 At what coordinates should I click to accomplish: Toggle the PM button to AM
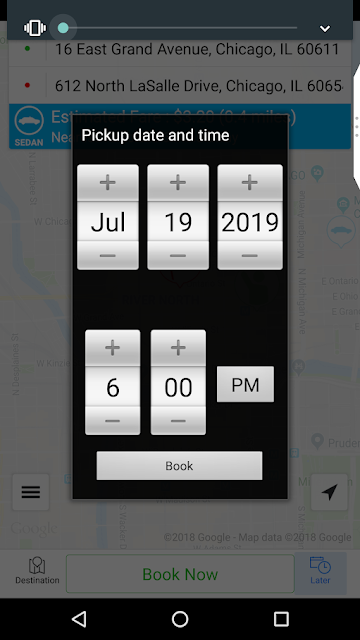tap(245, 384)
